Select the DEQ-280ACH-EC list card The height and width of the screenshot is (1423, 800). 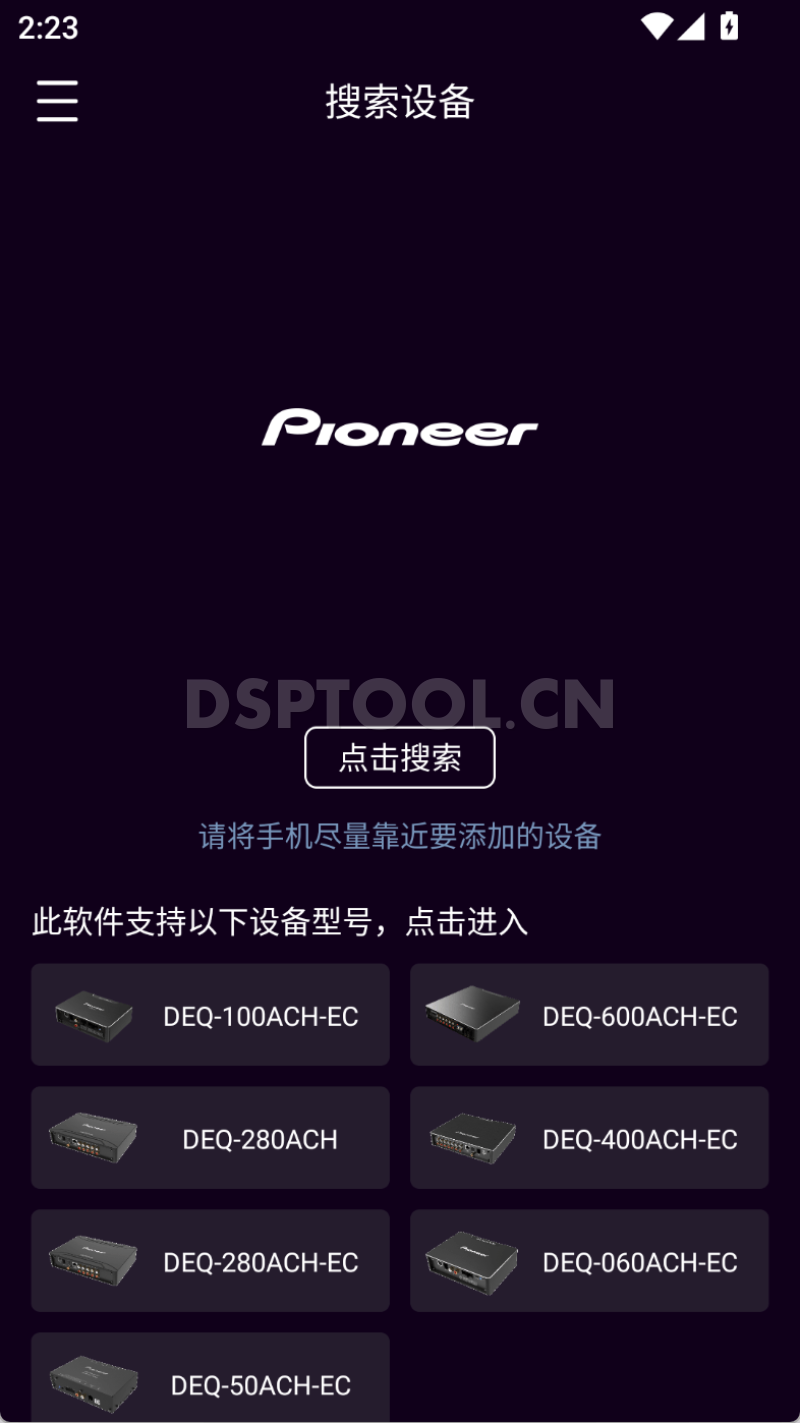click(210, 1261)
